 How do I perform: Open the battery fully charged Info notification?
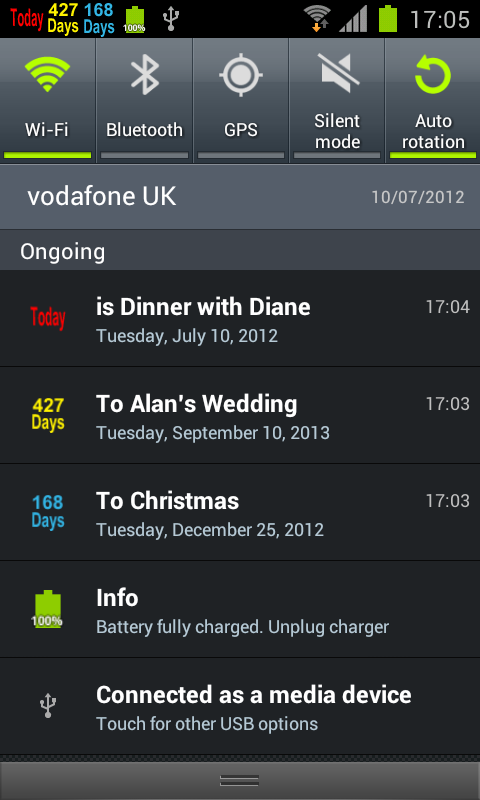pos(240,609)
